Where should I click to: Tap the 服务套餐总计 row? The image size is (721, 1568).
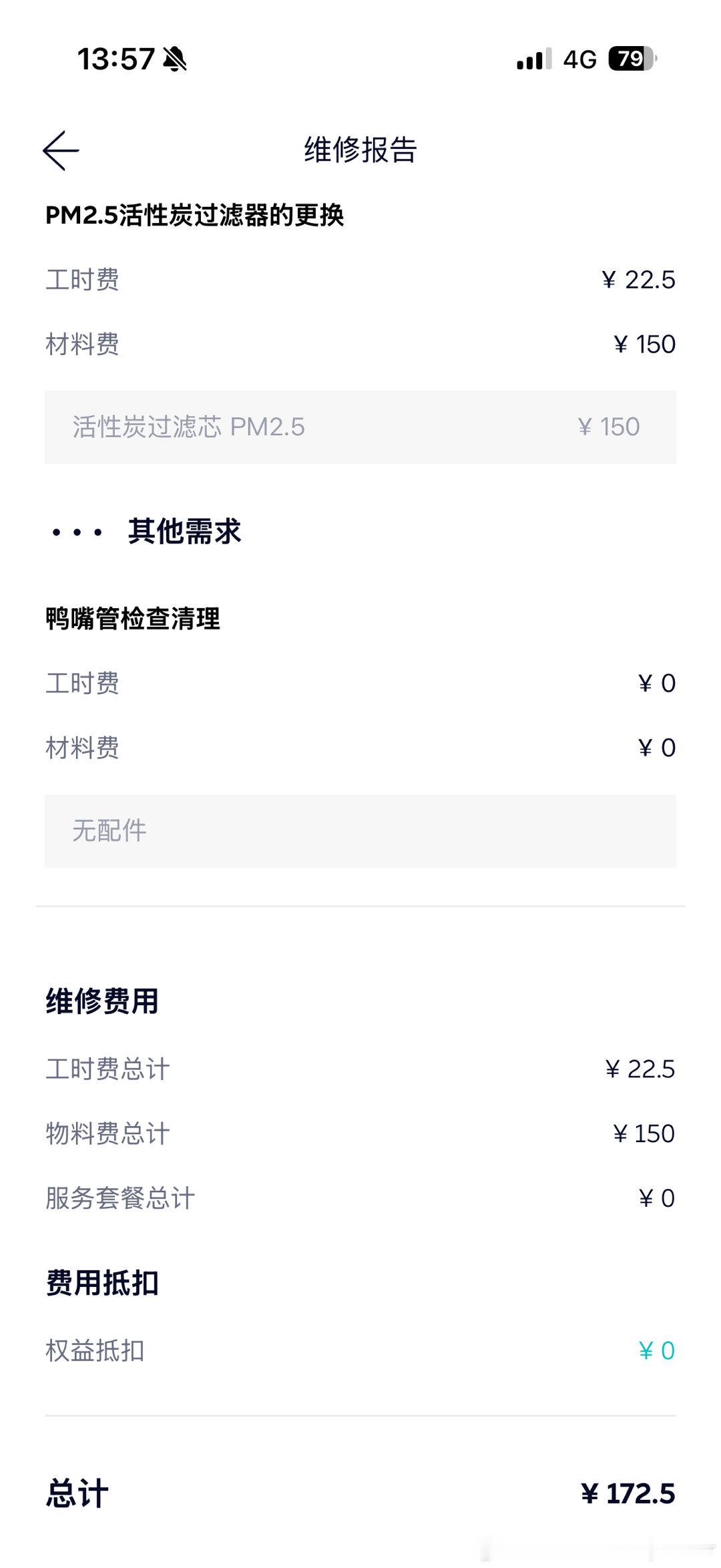[x=360, y=1200]
